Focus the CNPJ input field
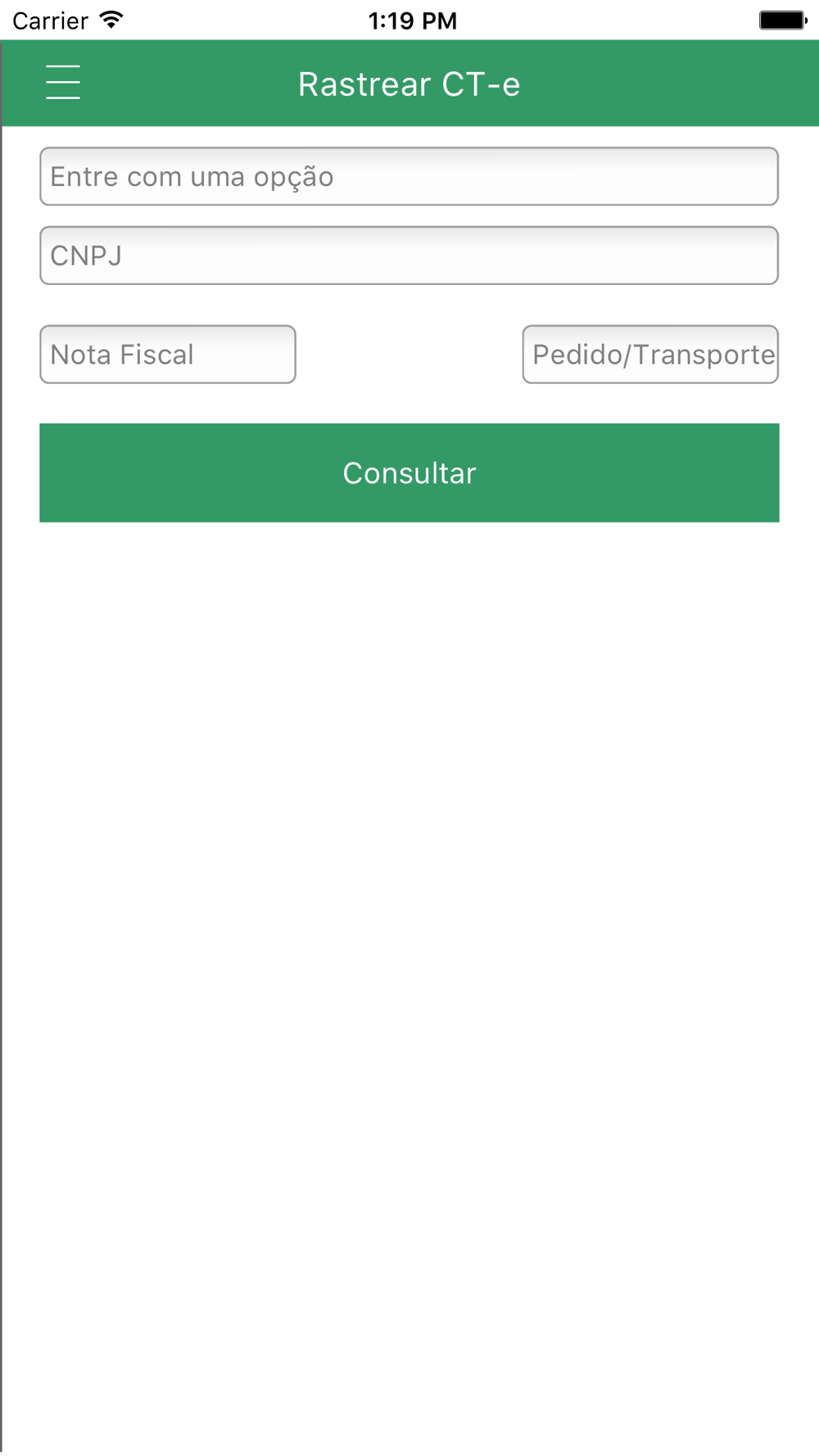Viewport: 819px width, 1456px height. [409, 255]
